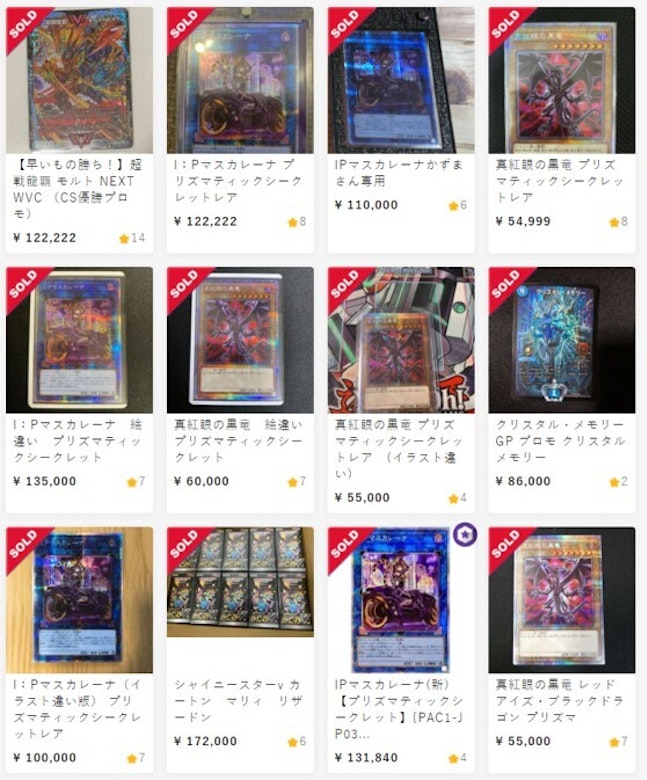View the IPマスカレーナかずまさん専用 item
The height and width of the screenshot is (780, 647).
point(401,81)
